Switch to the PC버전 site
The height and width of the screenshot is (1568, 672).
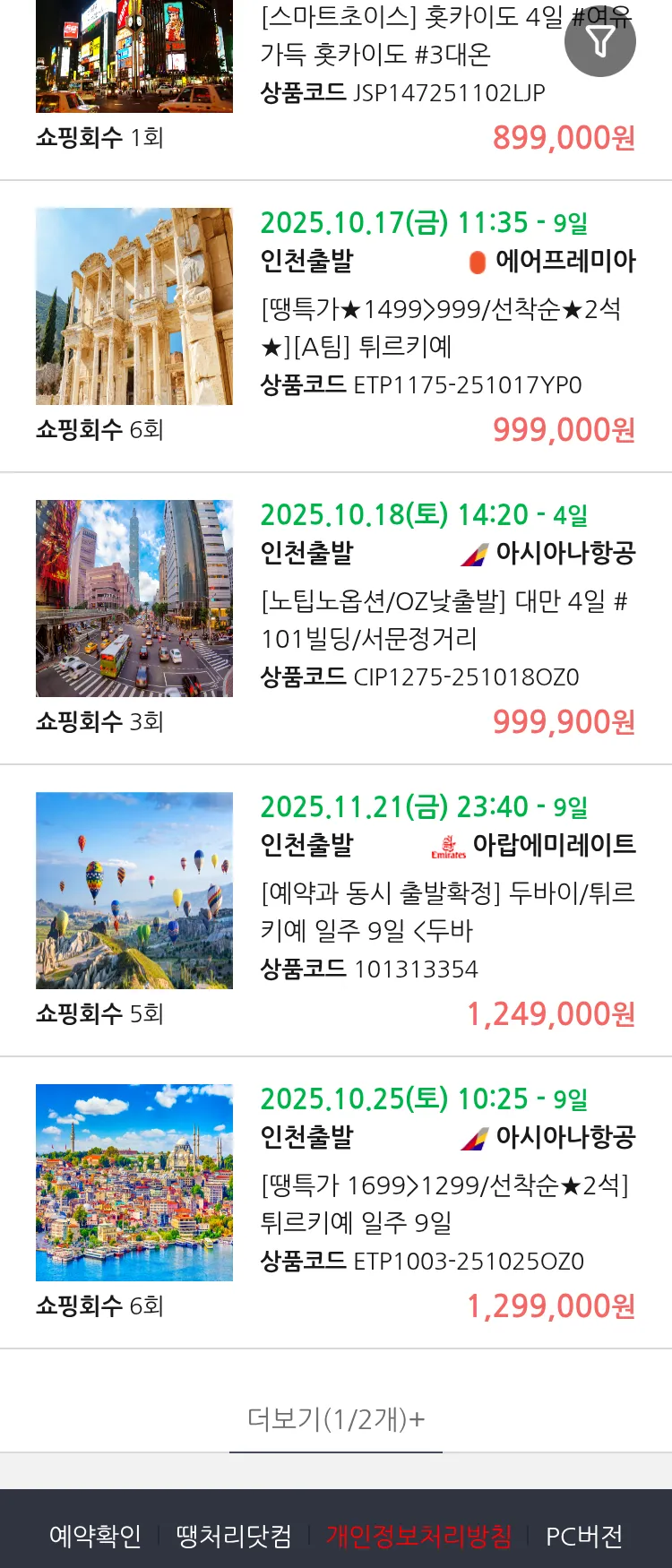[x=584, y=1536]
